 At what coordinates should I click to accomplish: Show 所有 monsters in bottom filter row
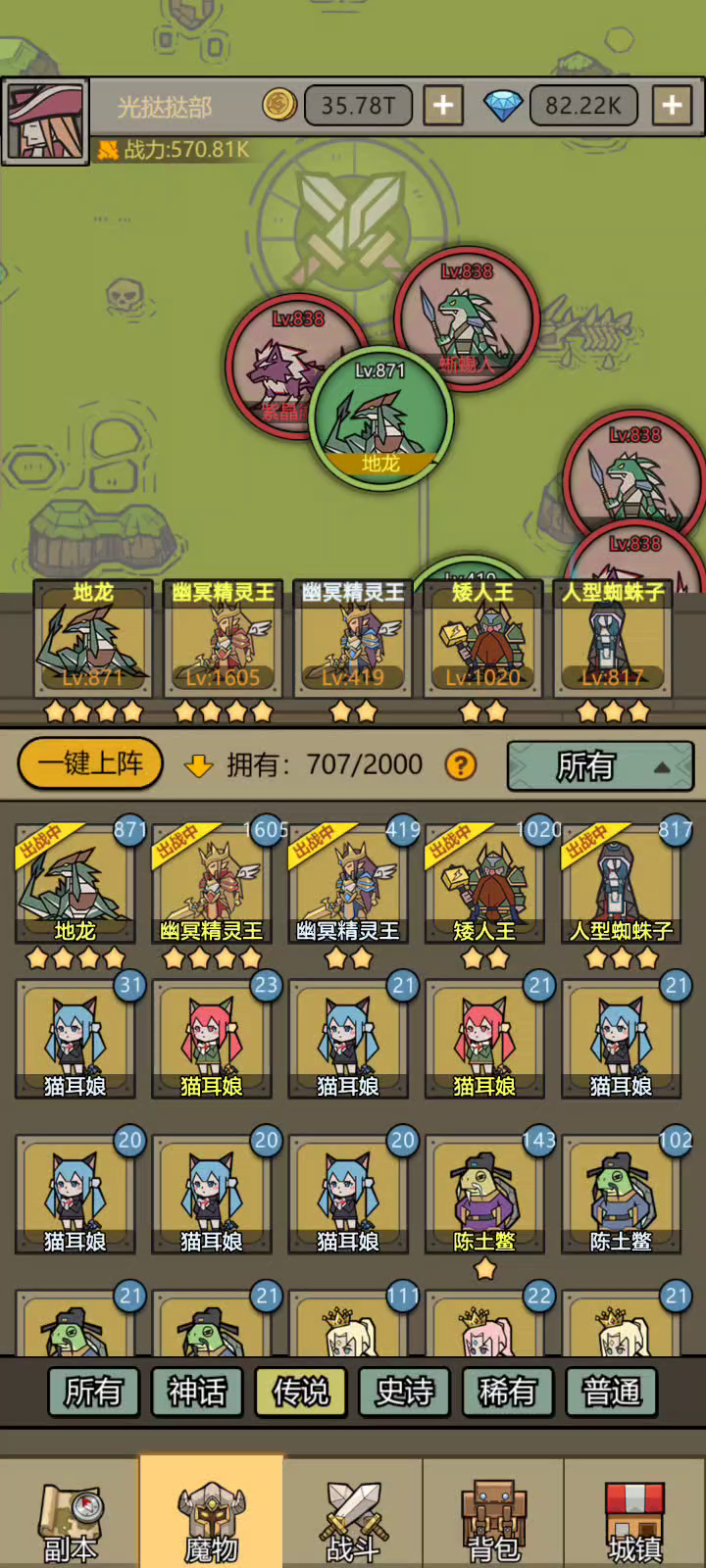coord(93,1392)
